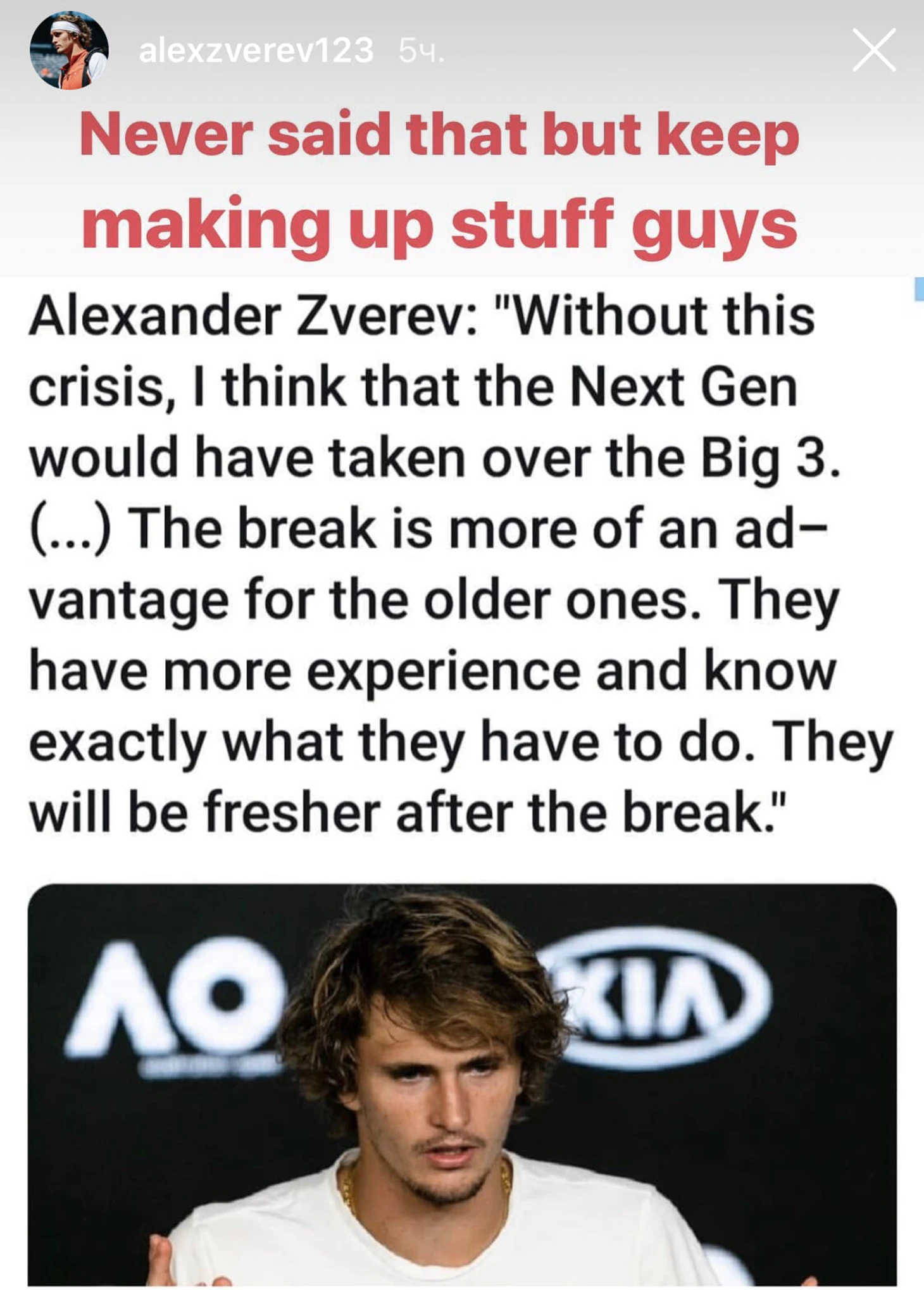Close the story with the X button

pos(874,50)
